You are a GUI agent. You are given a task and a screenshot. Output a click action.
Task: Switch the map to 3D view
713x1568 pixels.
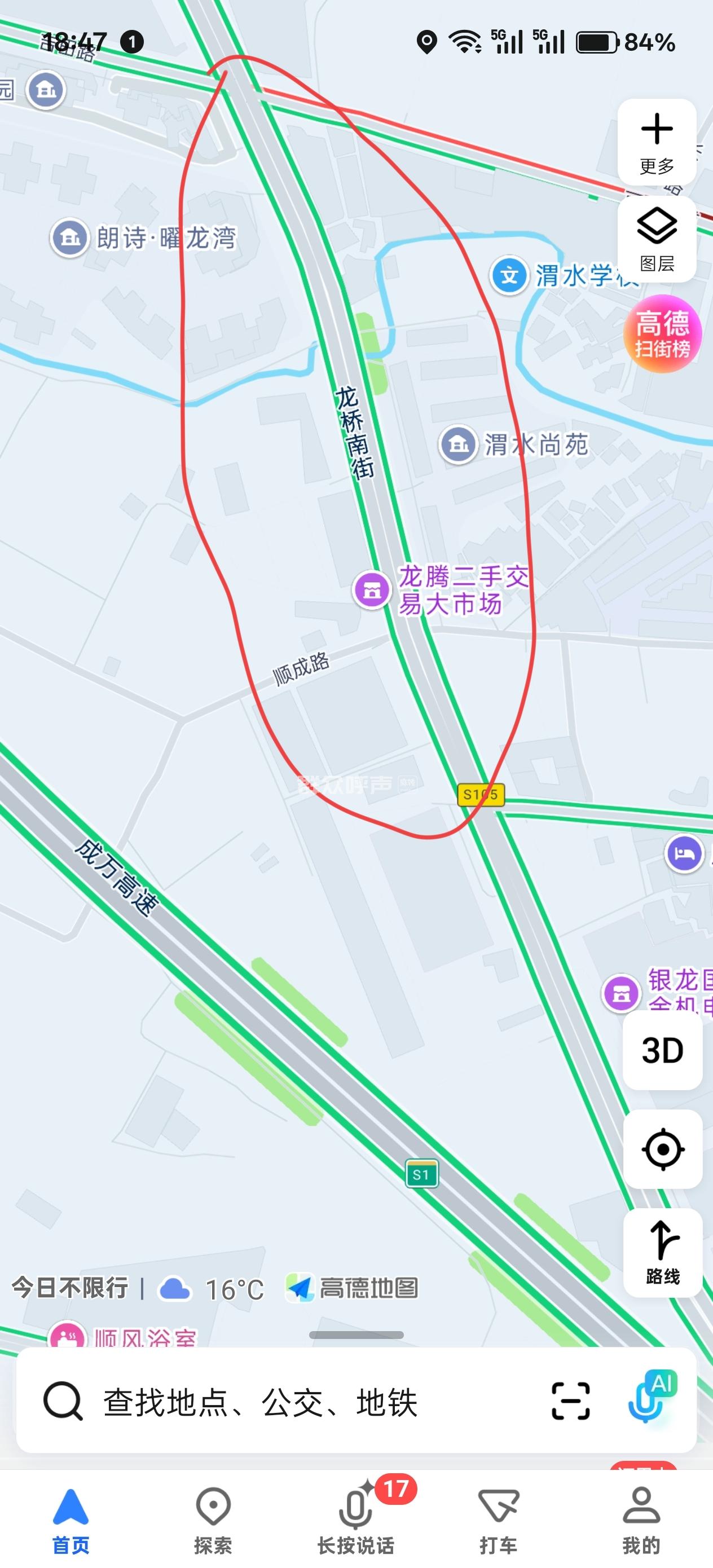tap(662, 1050)
